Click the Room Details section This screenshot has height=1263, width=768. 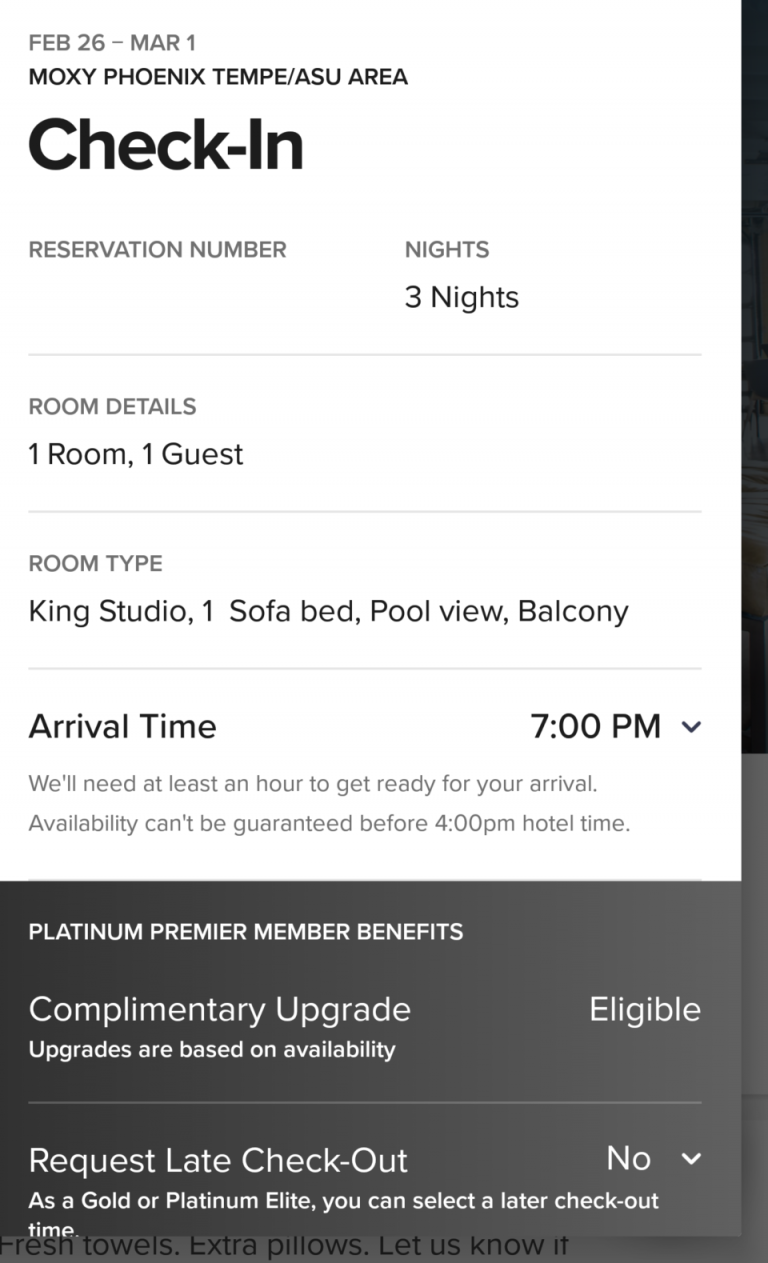[x=111, y=406]
